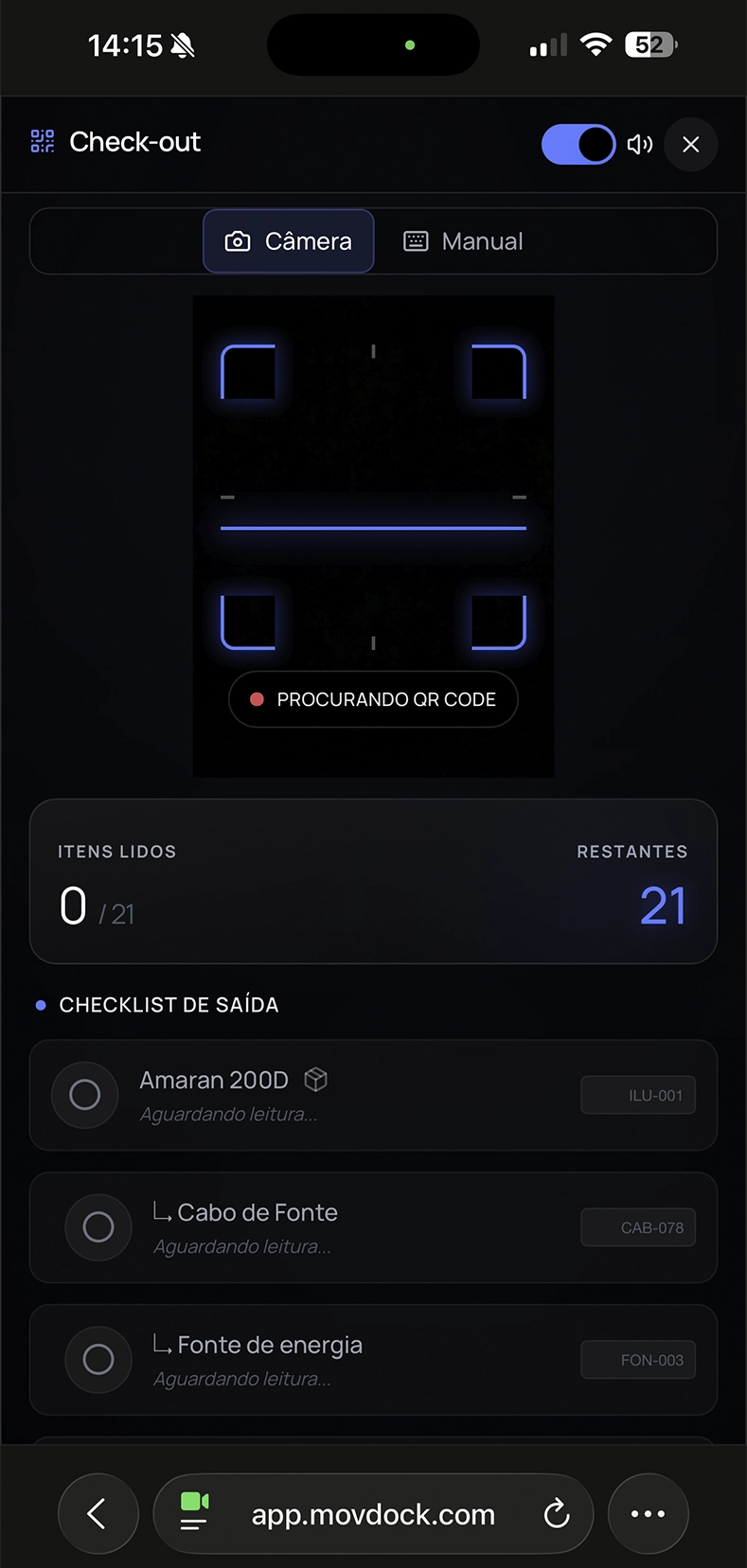This screenshot has width=747, height=1568.
Task: Mute the scan sound with the speaker icon
Action: click(640, 145)
